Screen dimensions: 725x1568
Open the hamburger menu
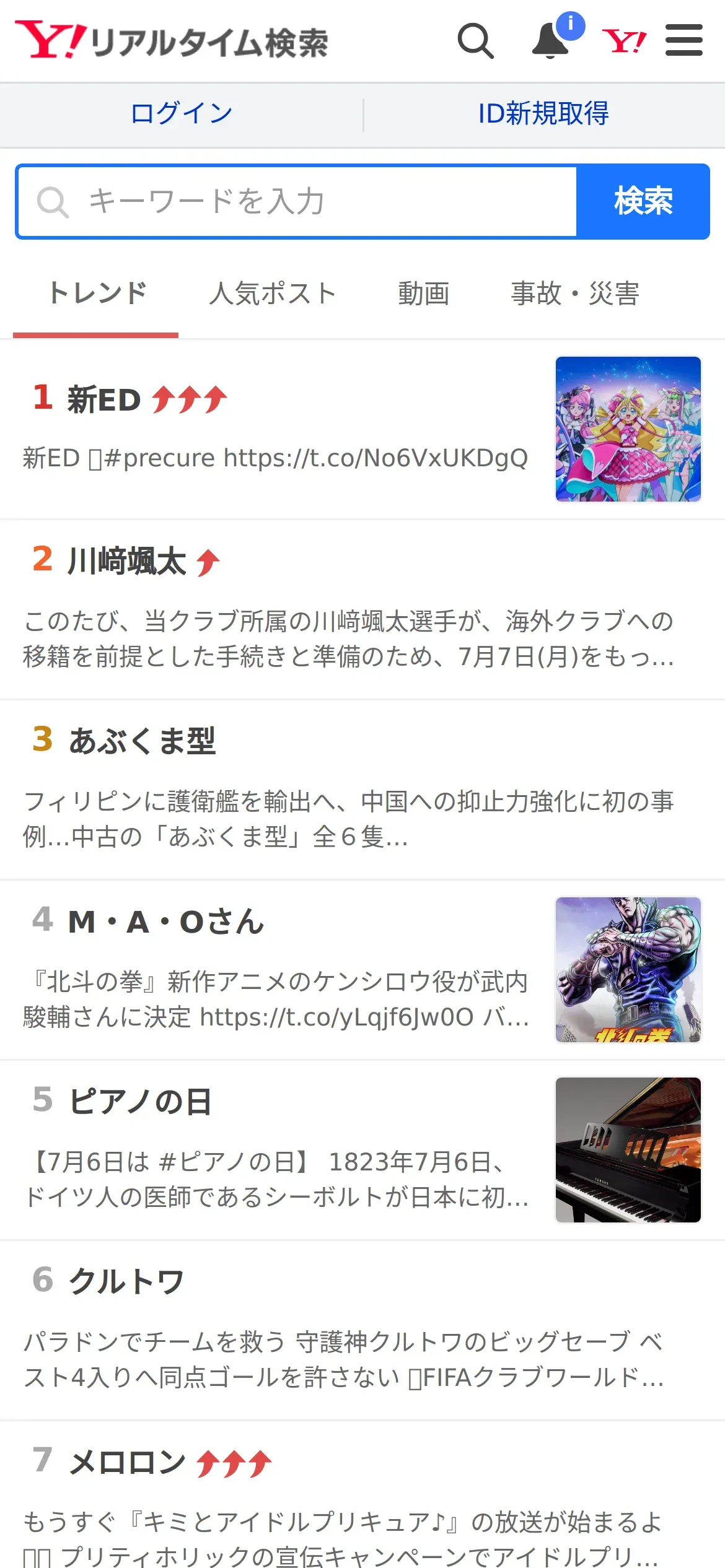pyautogui.click(x=683, y=41)
